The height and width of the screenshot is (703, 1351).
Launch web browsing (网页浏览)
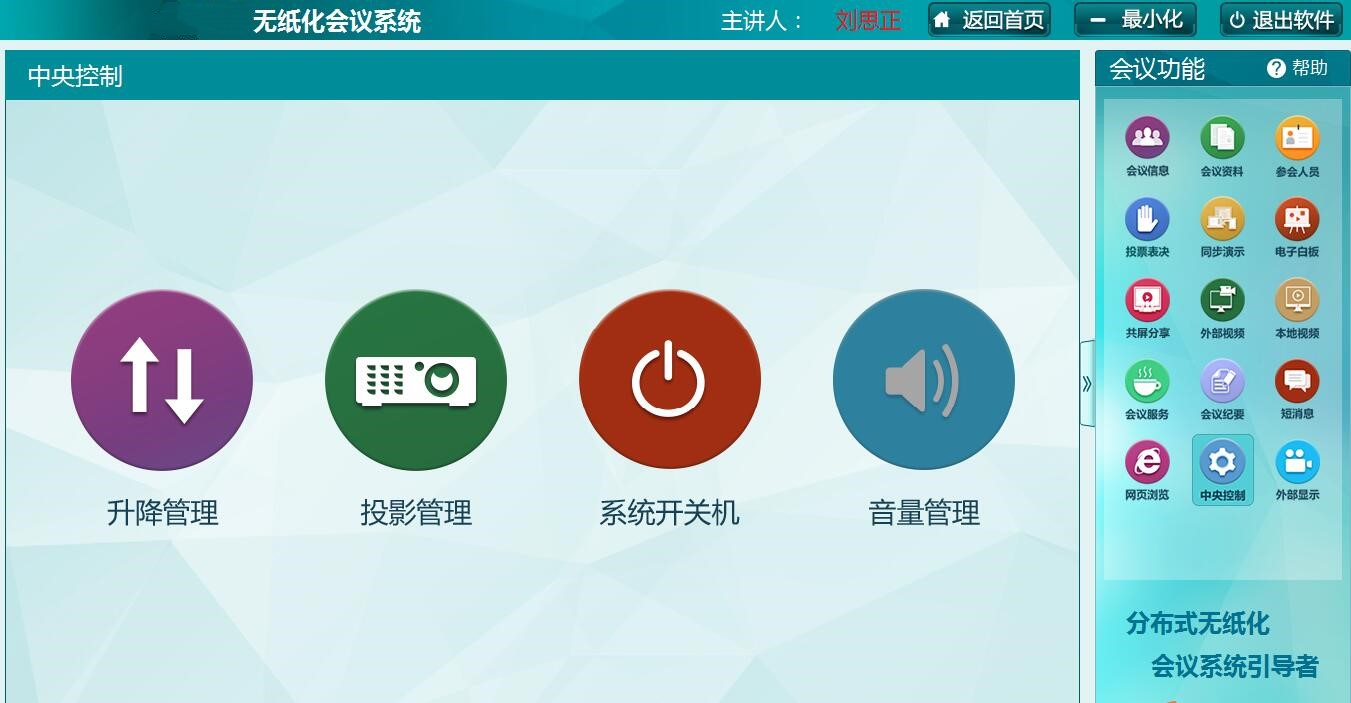pos(1147,463)
